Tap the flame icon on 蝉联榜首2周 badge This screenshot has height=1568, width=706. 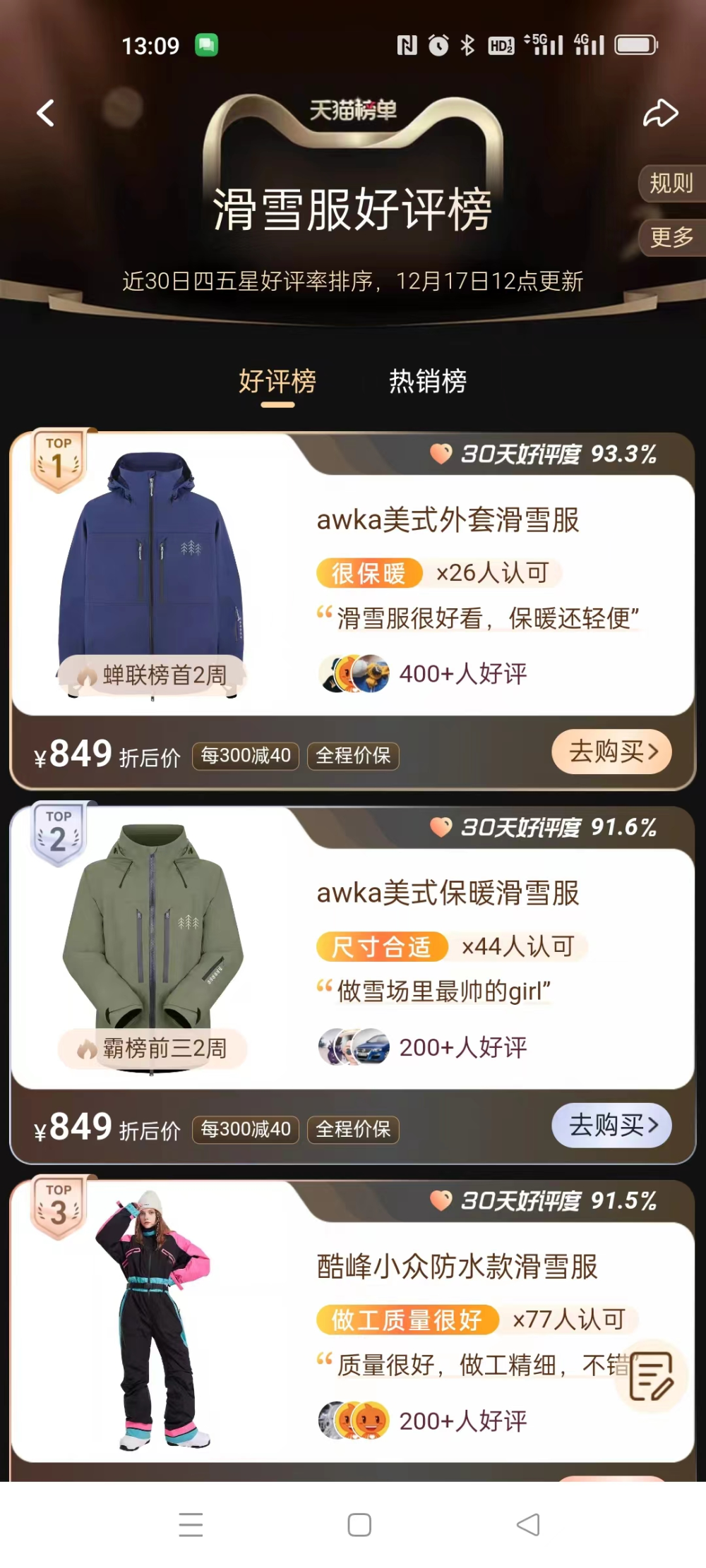(x=87, y=675)
